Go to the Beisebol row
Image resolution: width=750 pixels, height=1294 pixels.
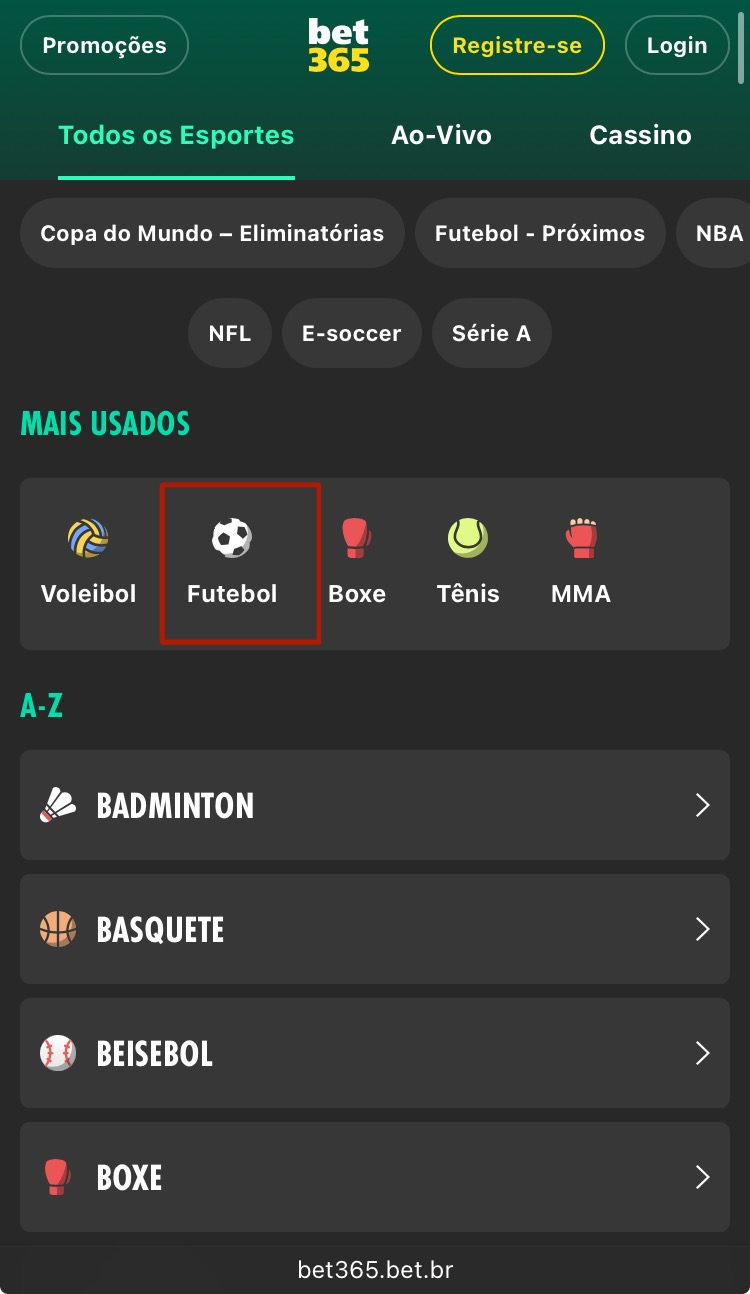[374, 1053]
